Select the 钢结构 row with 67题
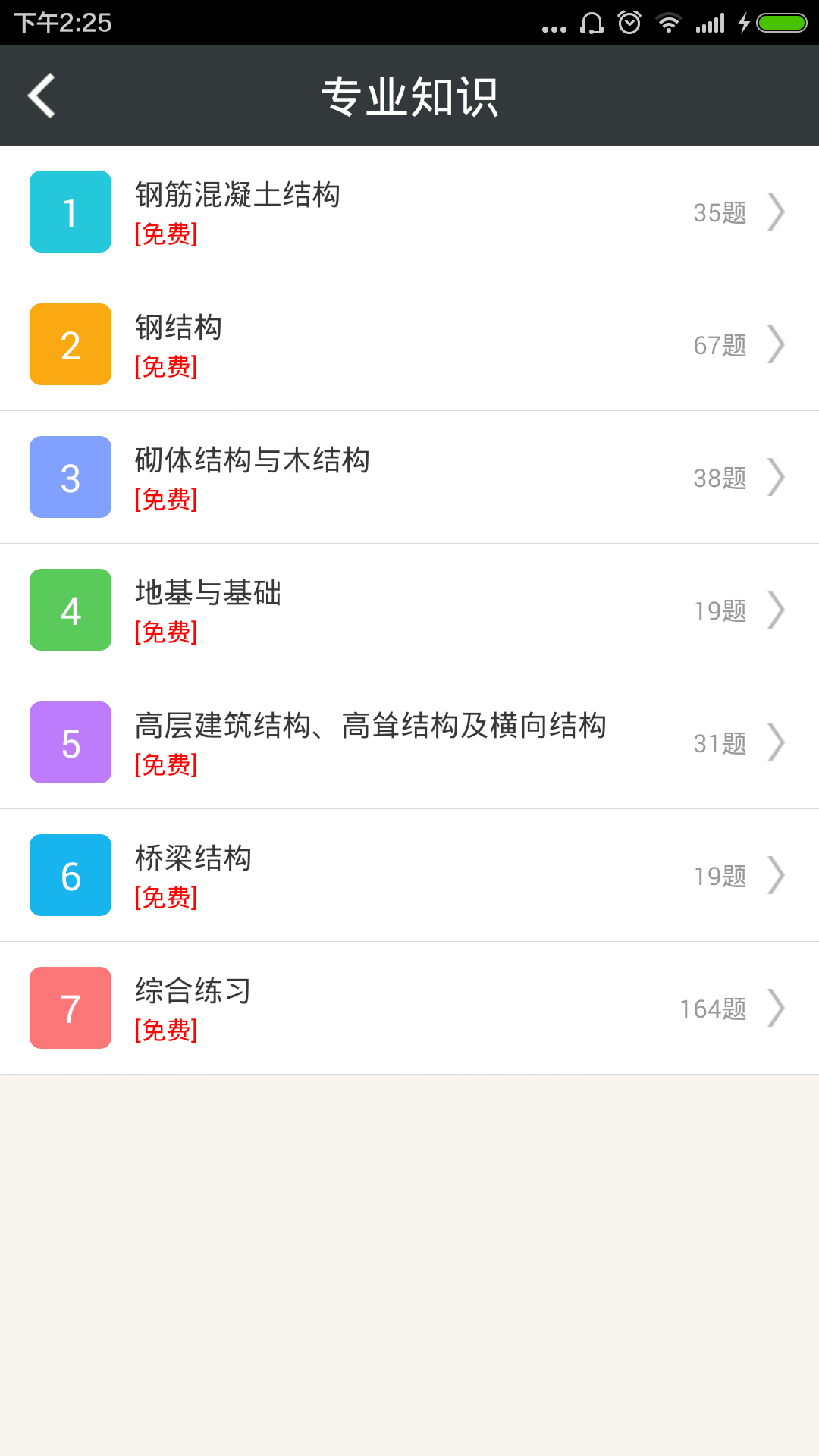The width and height of the screenshot is (819, 1456). click(x=409, y=344)
